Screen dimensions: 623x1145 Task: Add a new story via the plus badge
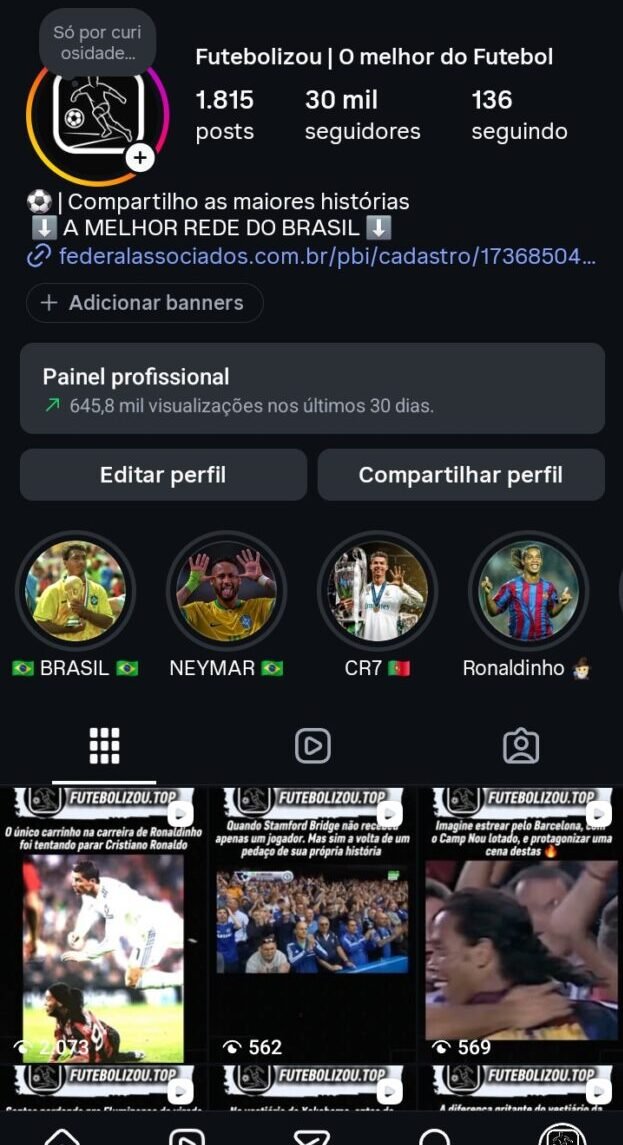click(140, 157)
